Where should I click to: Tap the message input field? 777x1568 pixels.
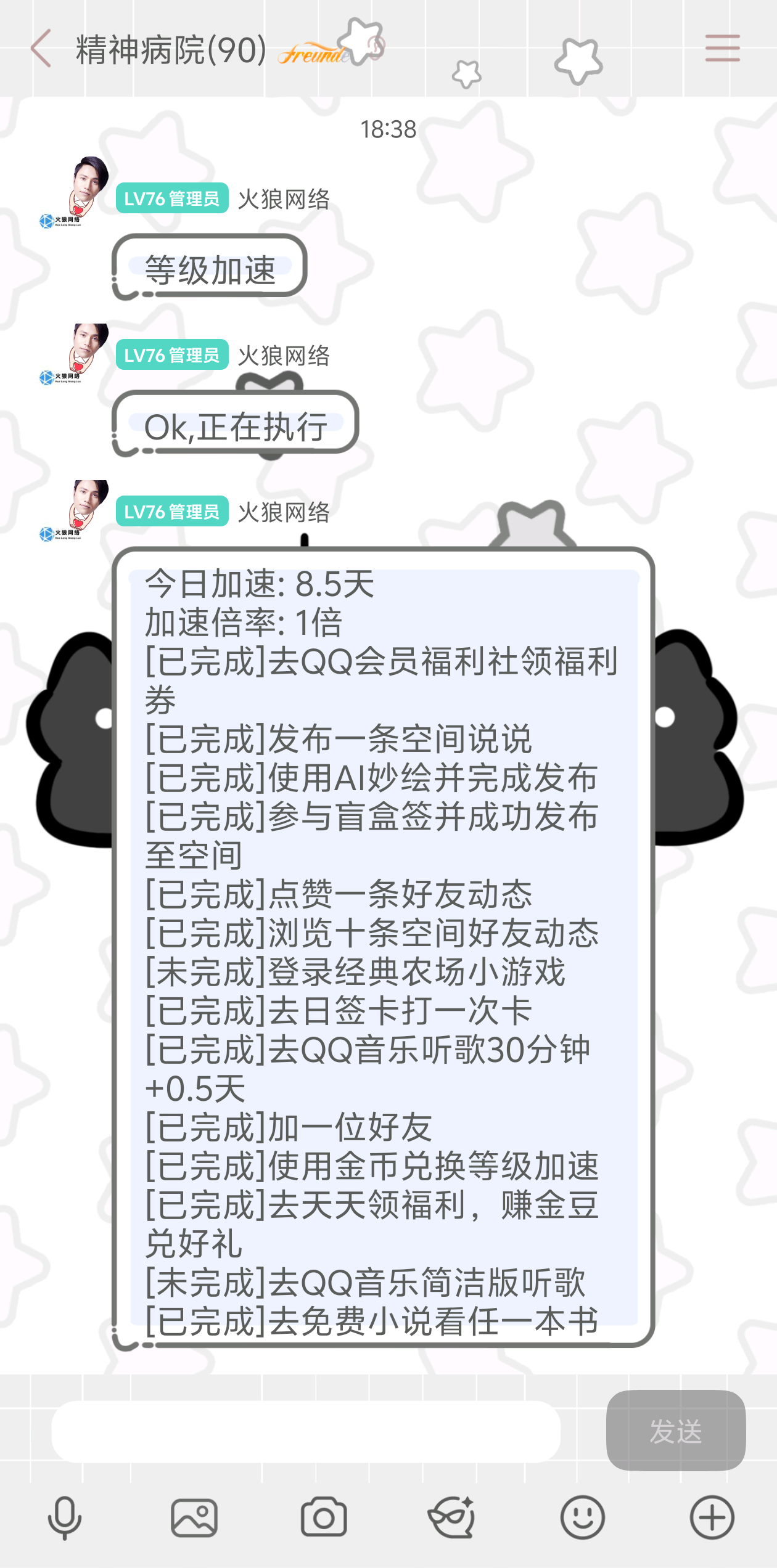305,1431
